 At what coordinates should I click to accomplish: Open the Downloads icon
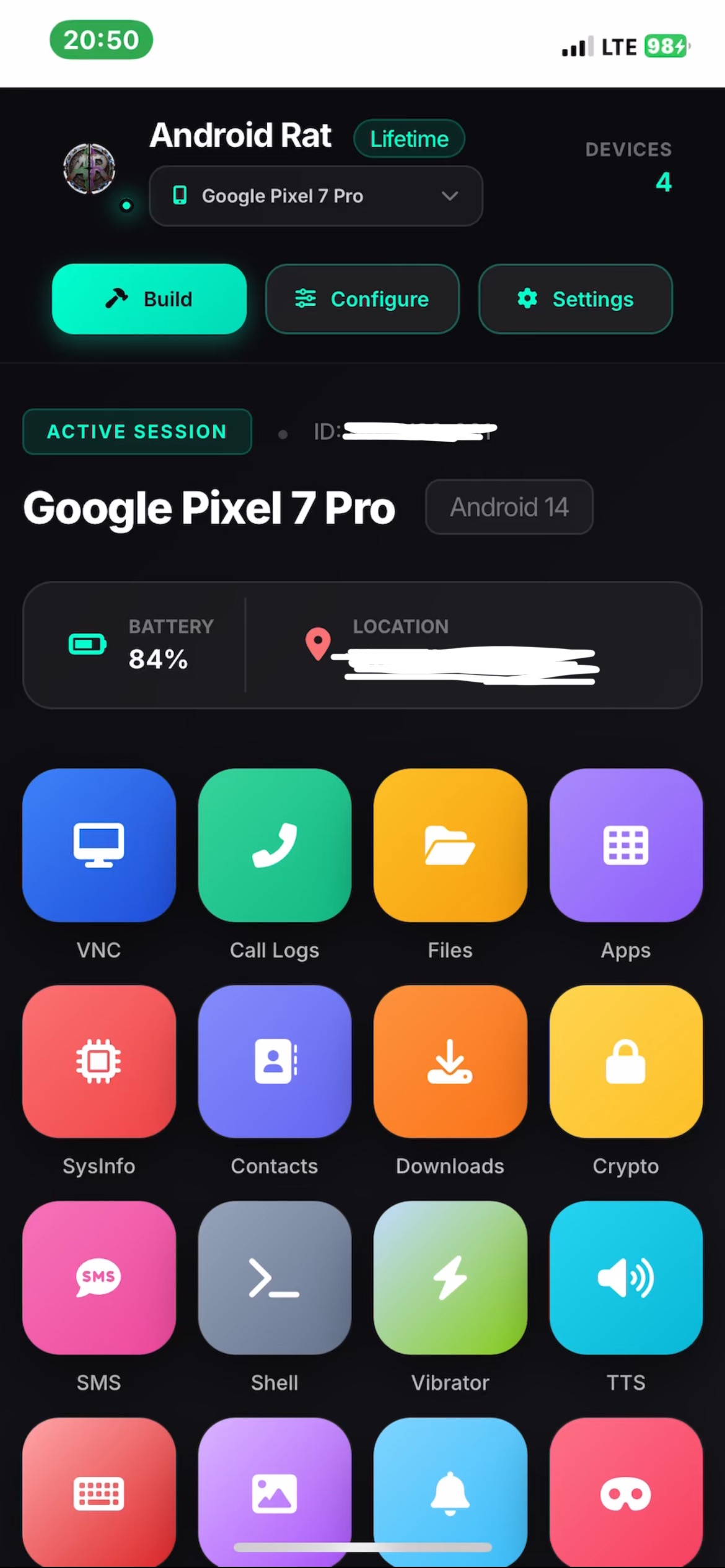click(x=450, y=1063)
